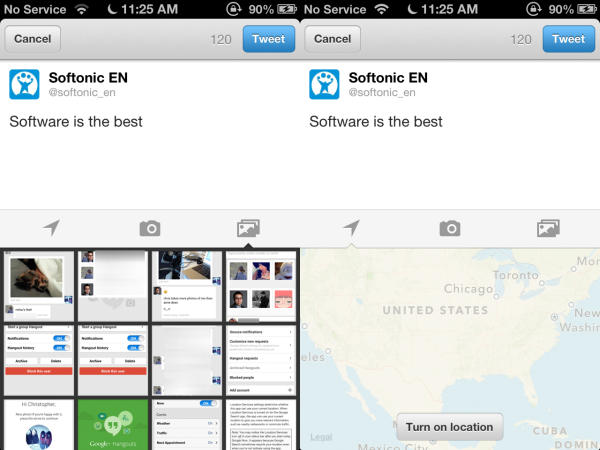Image resolution: width=600 pixels, height=450 pixels.
Task: Select the green Google+ Hangouts thumbnail
Action: [x=113, y=425]
